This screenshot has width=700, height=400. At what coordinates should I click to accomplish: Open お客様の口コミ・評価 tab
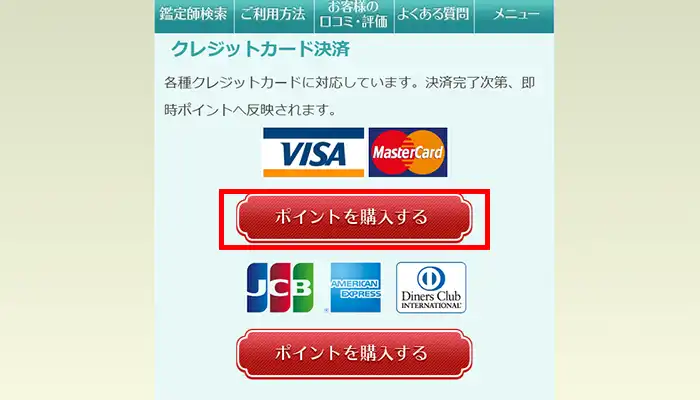coord(351,14)
